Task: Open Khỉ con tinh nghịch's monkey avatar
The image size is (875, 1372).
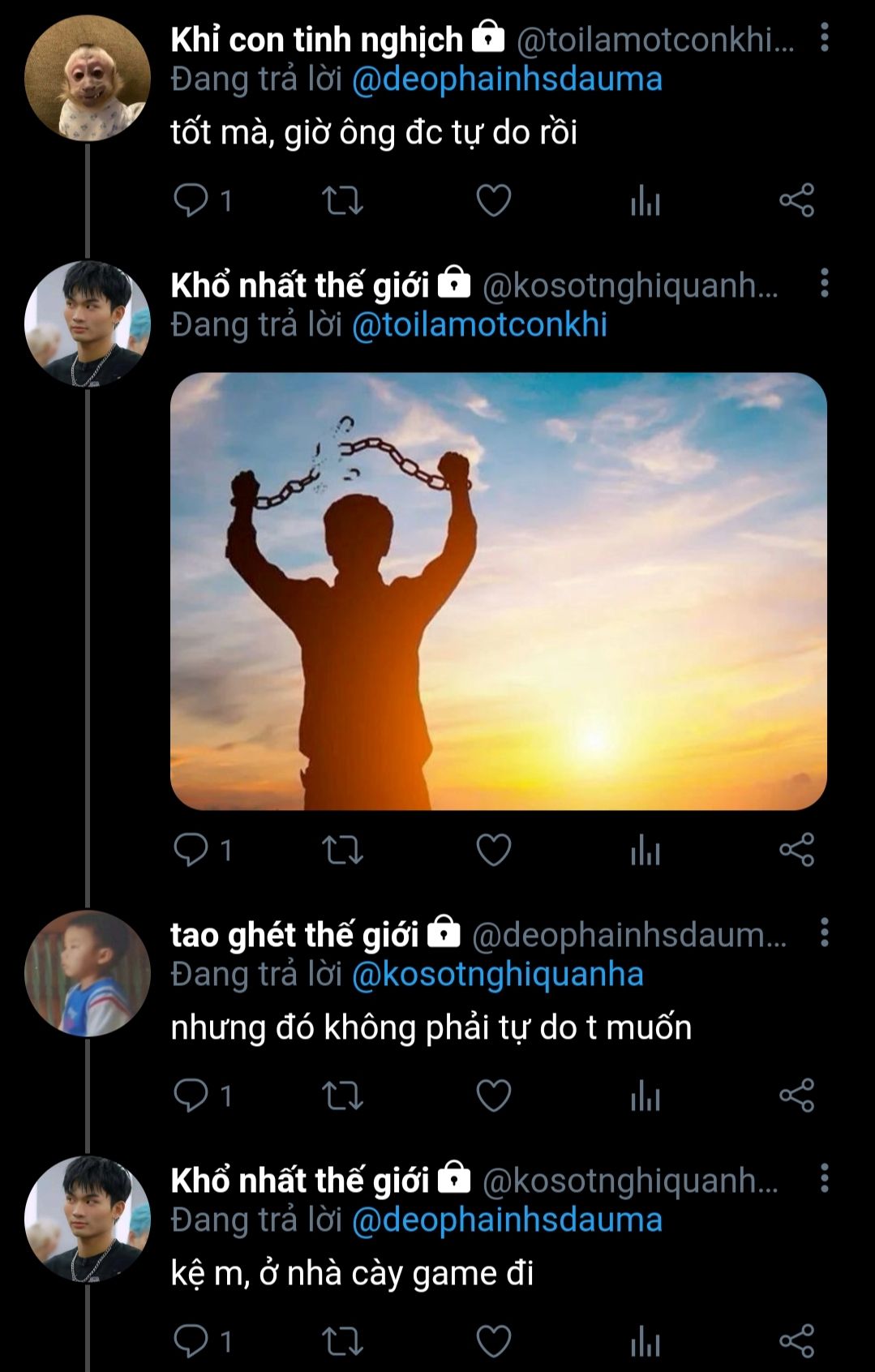Action: 87,78
